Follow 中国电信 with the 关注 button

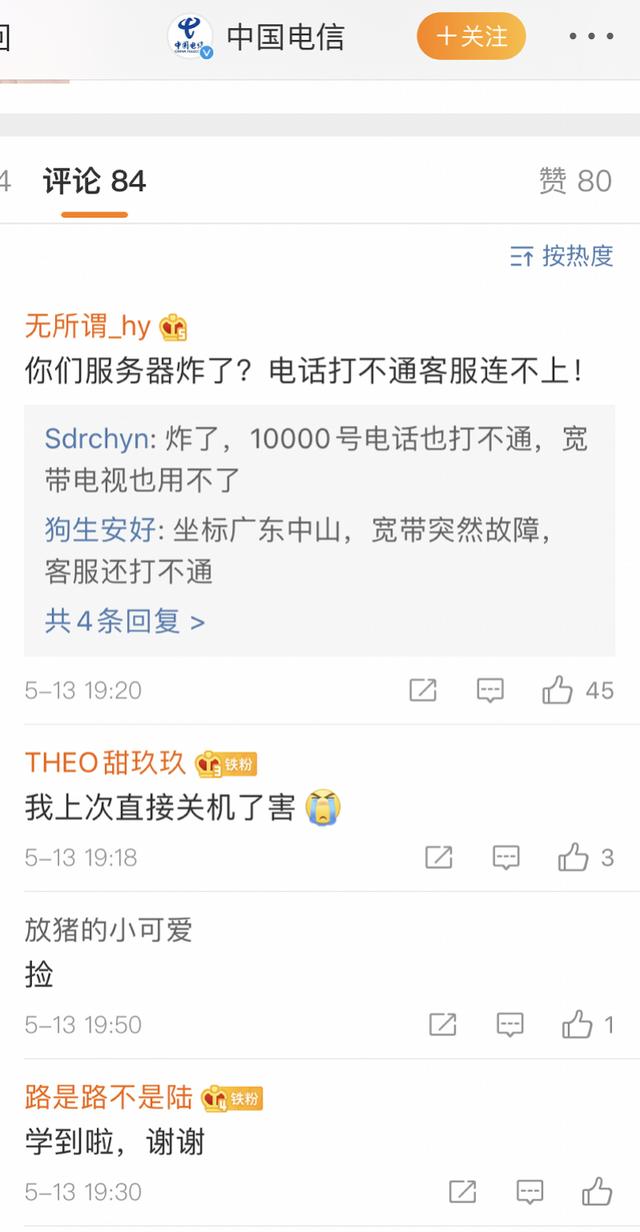[x=471, y=37]
